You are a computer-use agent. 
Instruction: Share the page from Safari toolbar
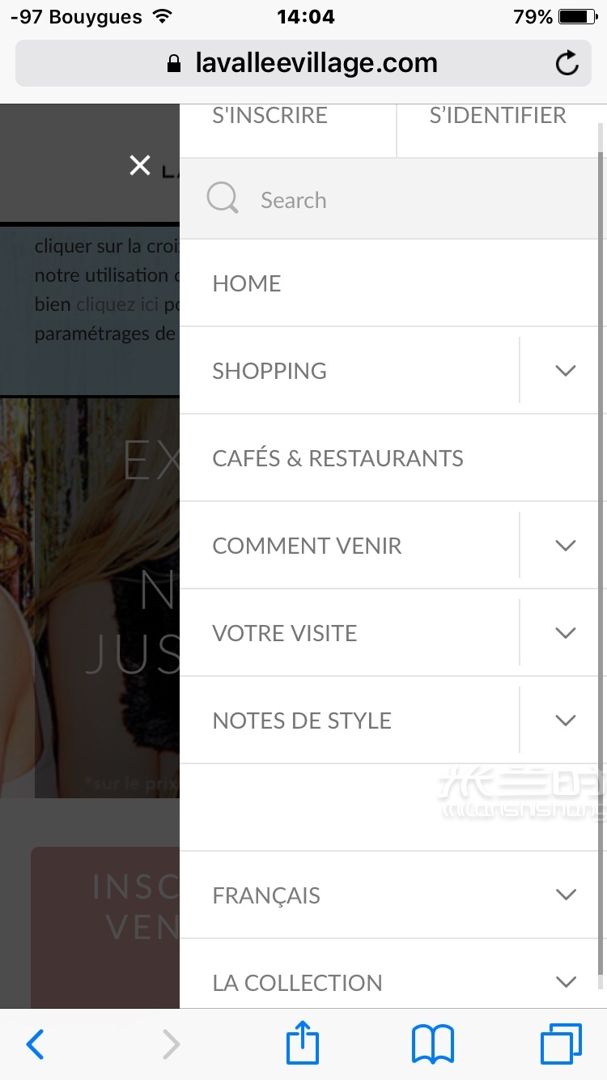(302, 1045)
